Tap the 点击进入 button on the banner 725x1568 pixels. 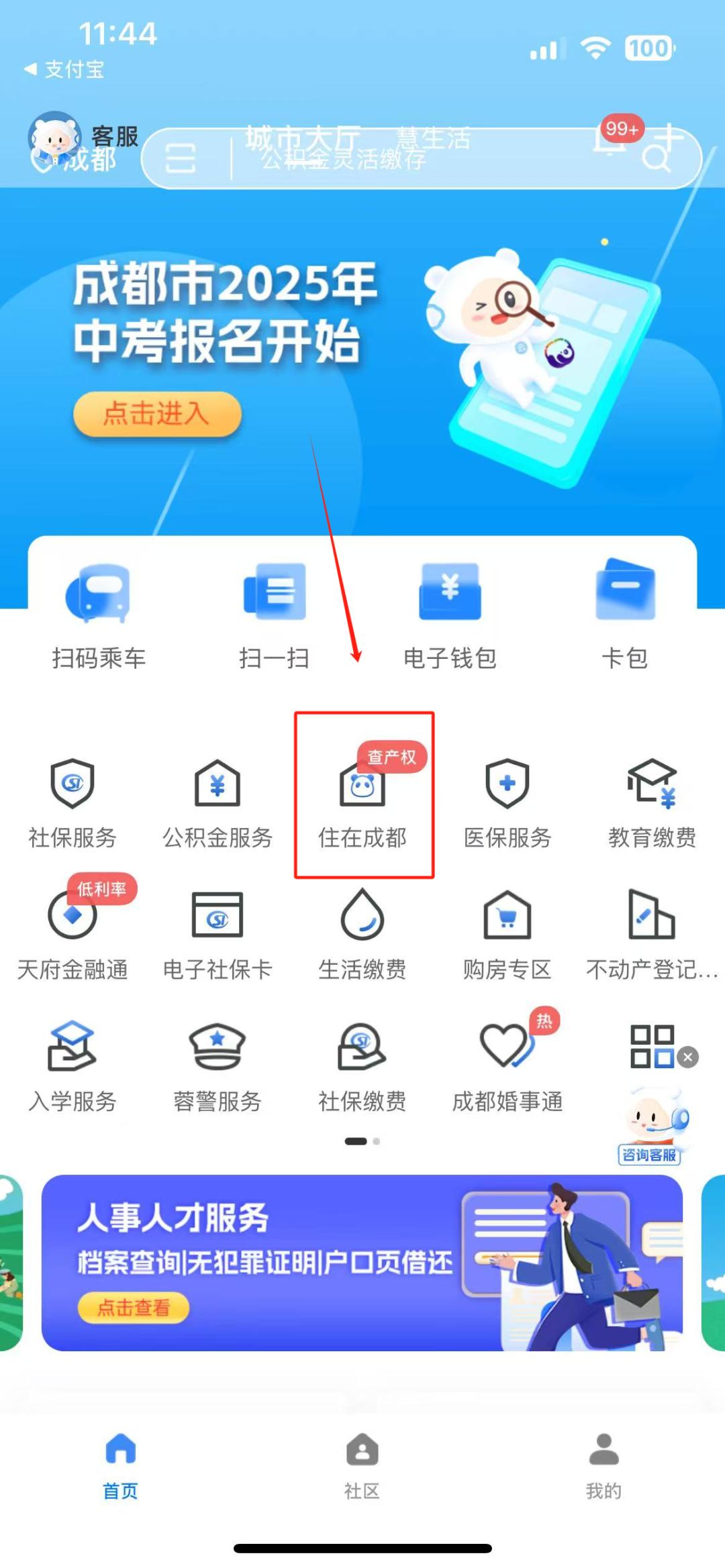pos(157,414)
